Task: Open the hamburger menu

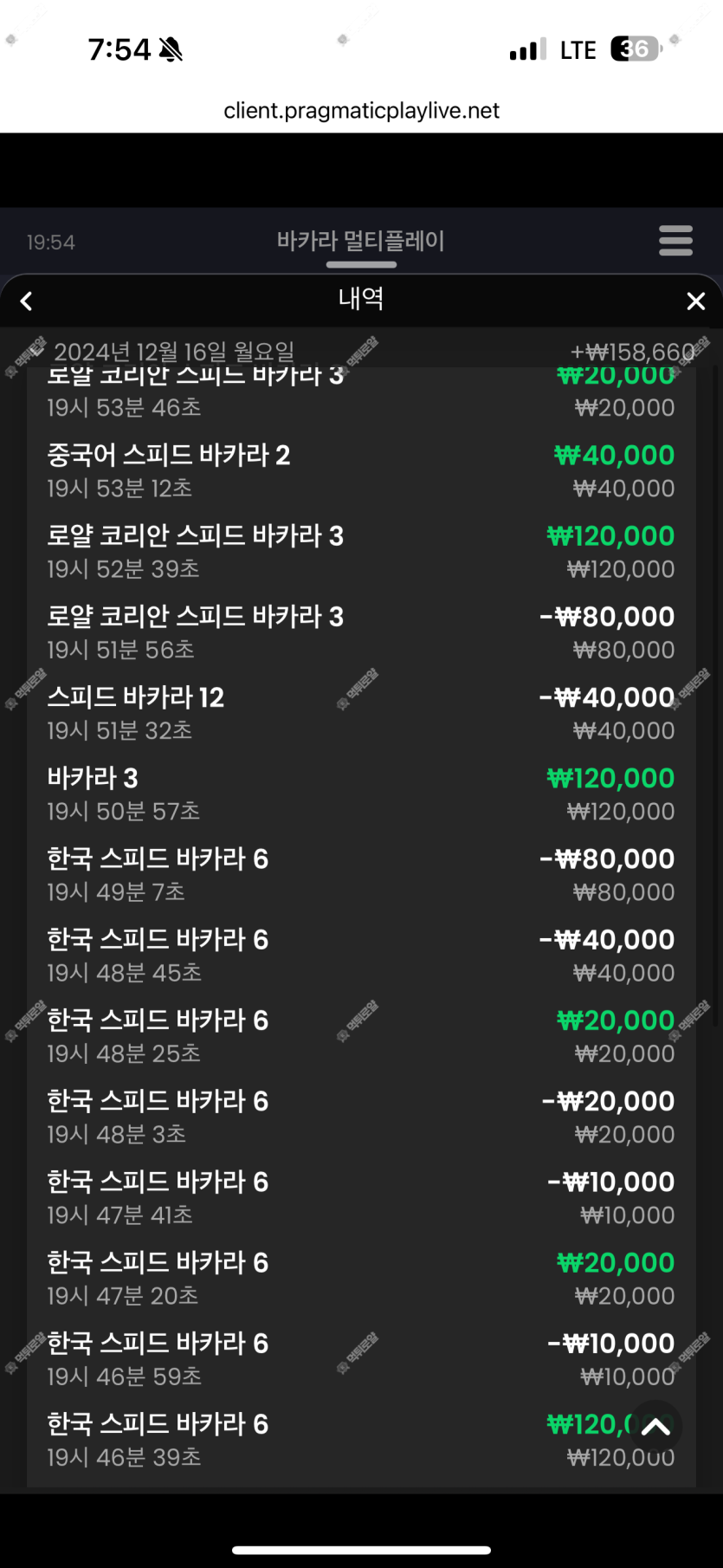Action: [675, 241]
